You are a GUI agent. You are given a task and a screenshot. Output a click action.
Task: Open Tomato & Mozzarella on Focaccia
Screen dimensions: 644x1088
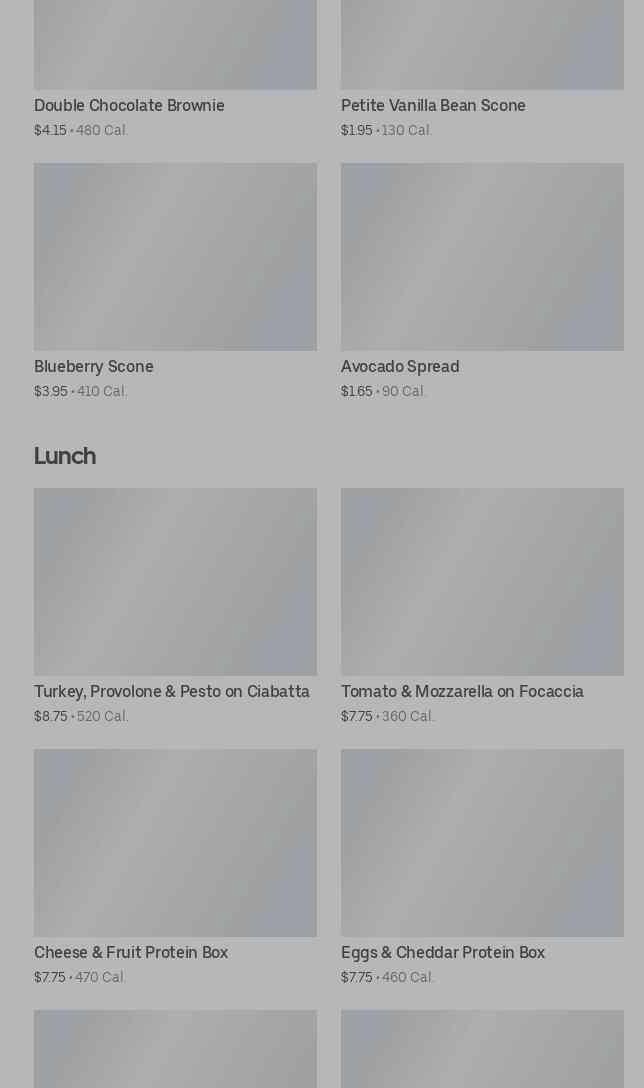tap(482, 606)
